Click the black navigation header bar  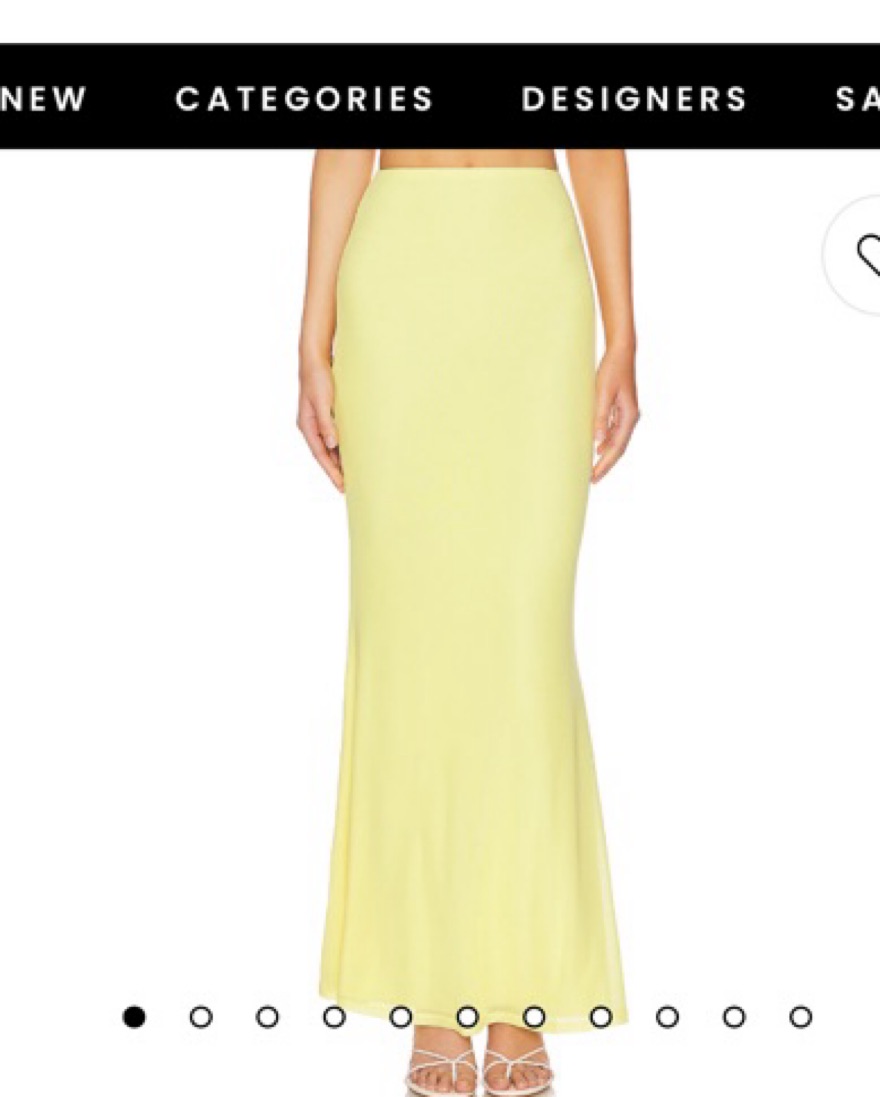(440, 99)
